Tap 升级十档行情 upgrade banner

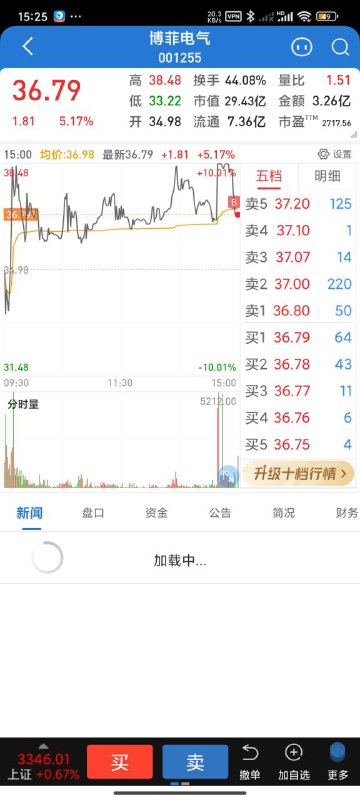point(298,474)
